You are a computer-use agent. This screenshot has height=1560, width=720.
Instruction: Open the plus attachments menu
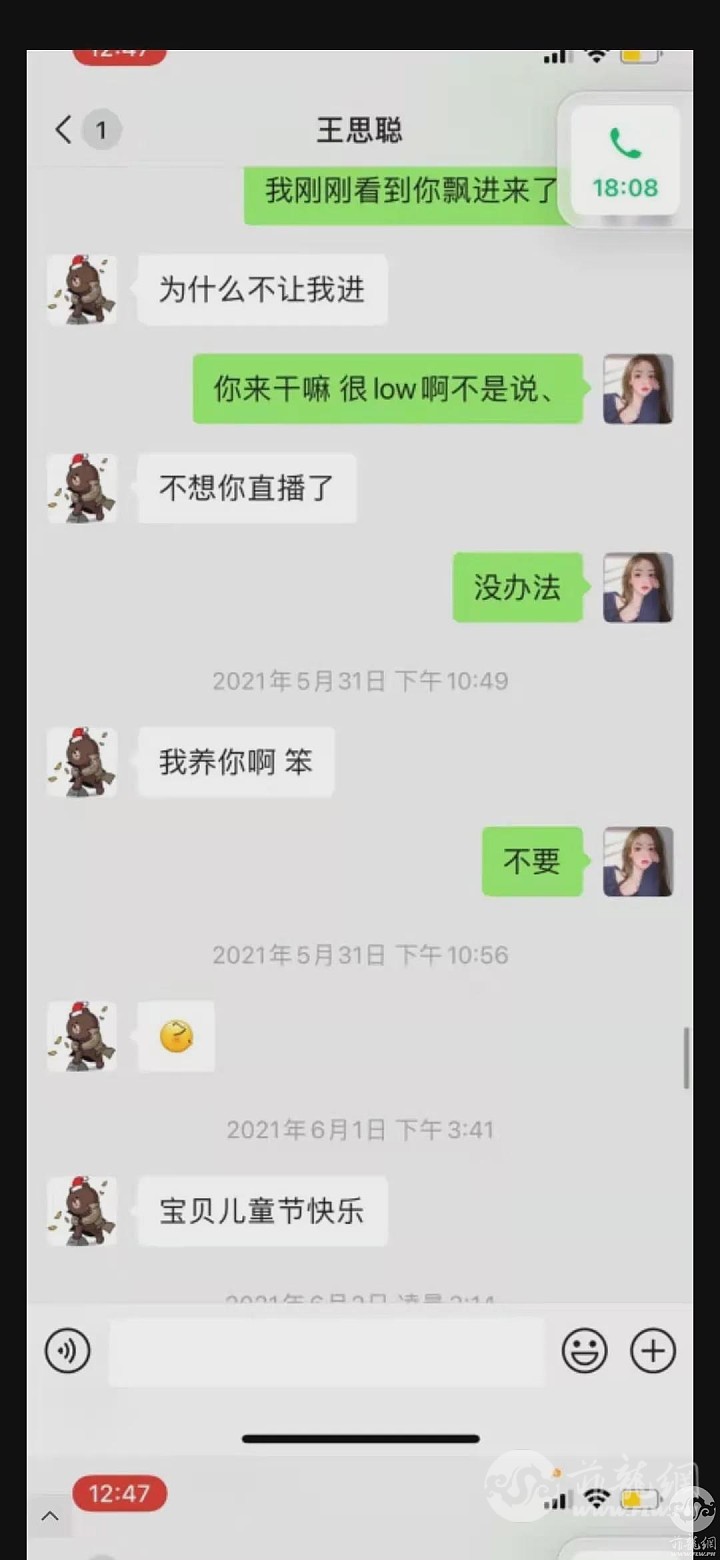(652, 1352)
